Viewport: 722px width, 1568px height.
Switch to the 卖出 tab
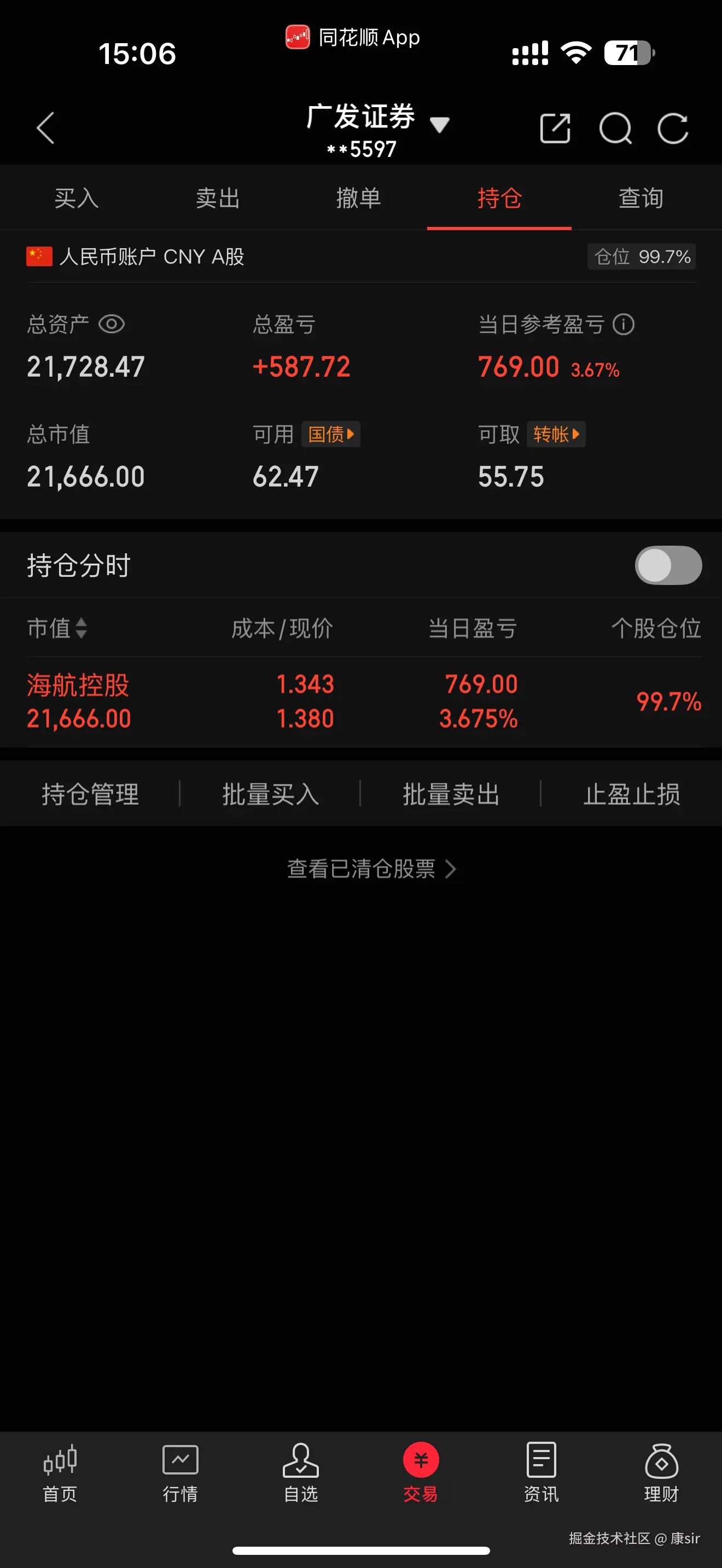click(x=217, y=198)
